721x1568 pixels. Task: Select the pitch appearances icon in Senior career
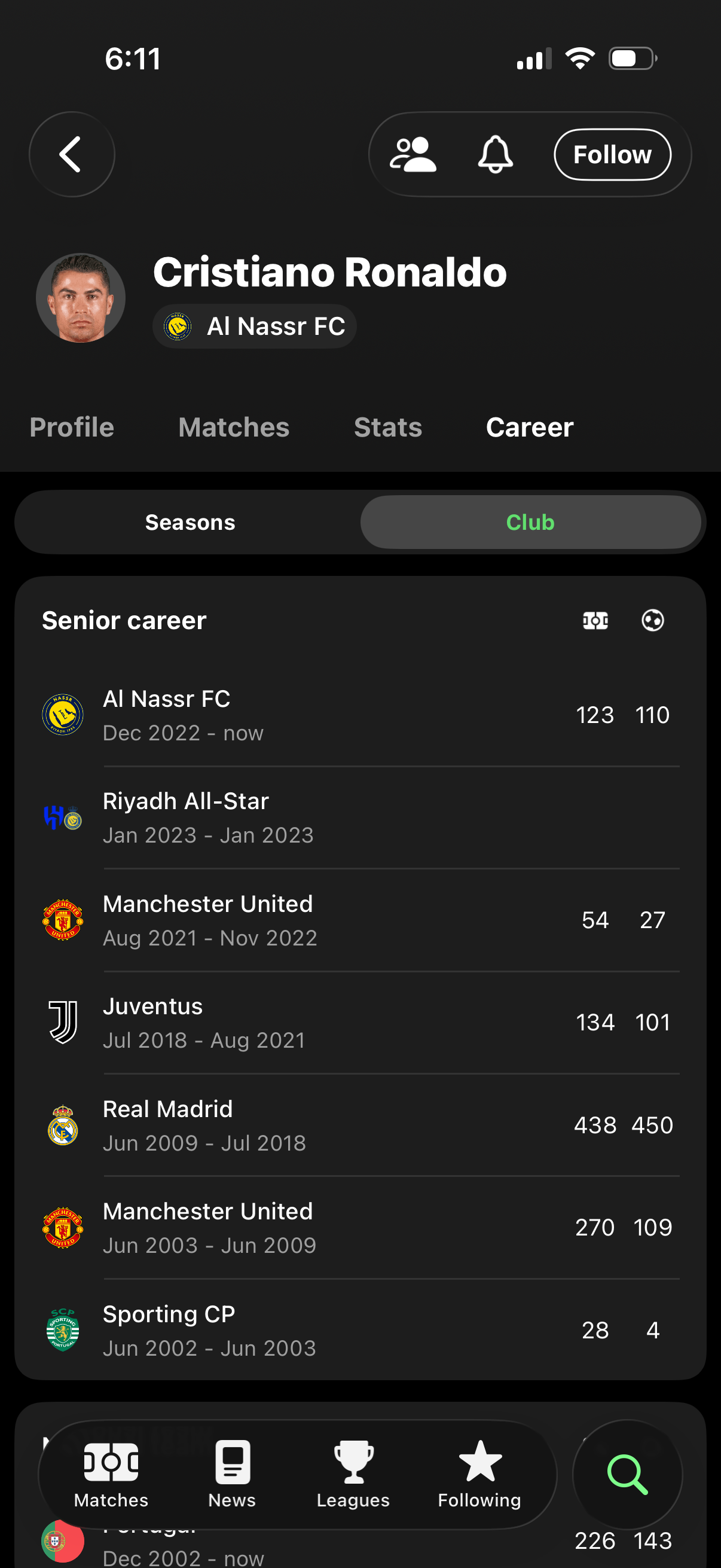594,620
